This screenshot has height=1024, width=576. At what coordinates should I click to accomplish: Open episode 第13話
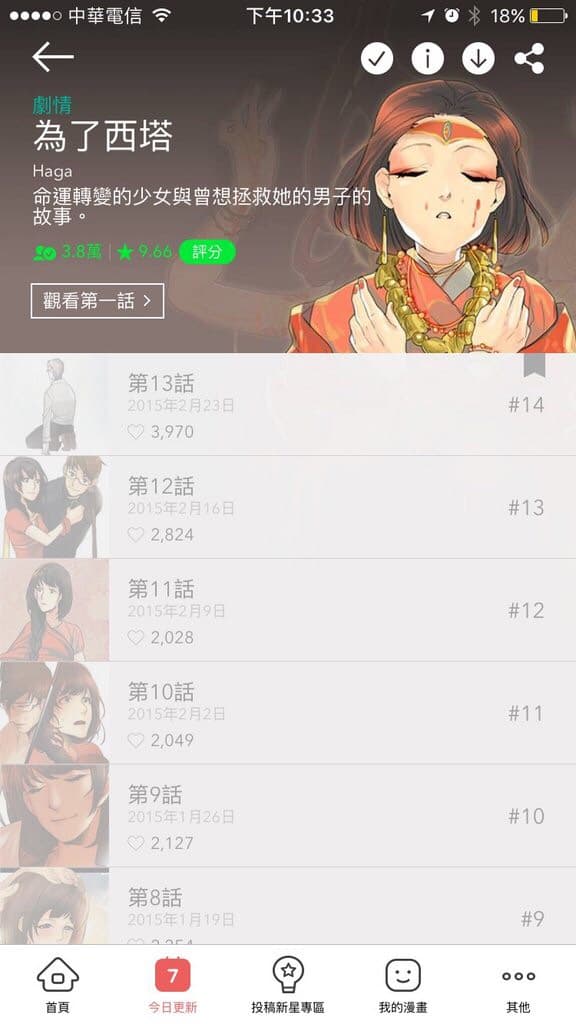(x=288, y=404)
